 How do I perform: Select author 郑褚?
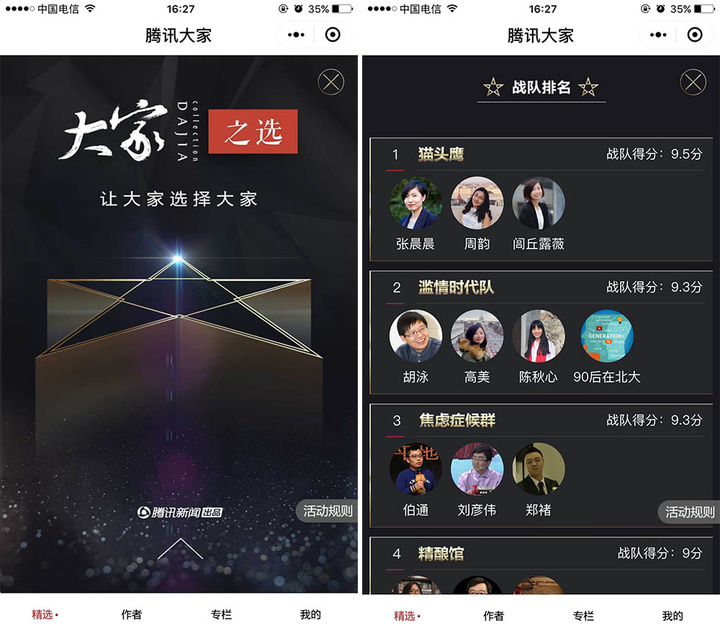pyautogui.click(x=538, y=468)
